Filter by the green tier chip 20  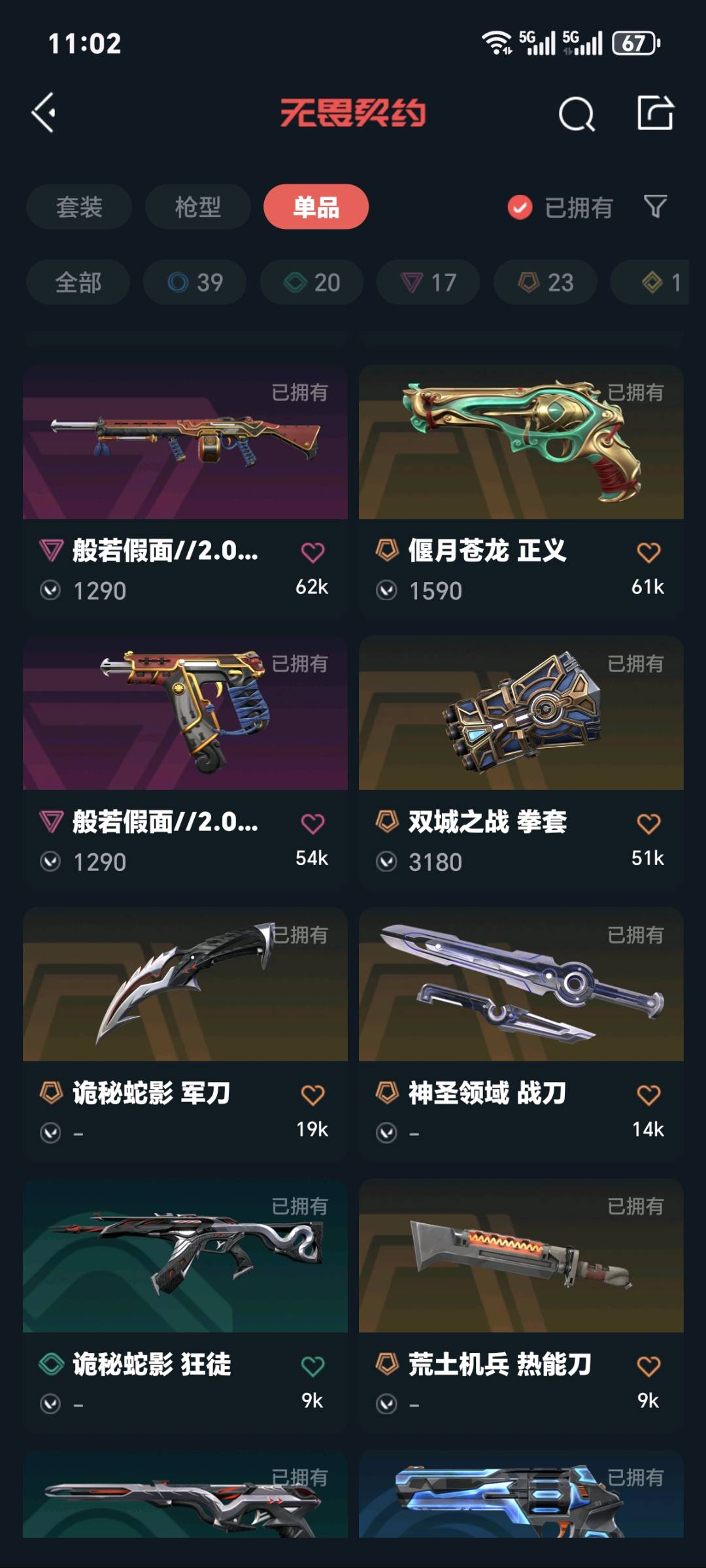click(x=312, y=282)
